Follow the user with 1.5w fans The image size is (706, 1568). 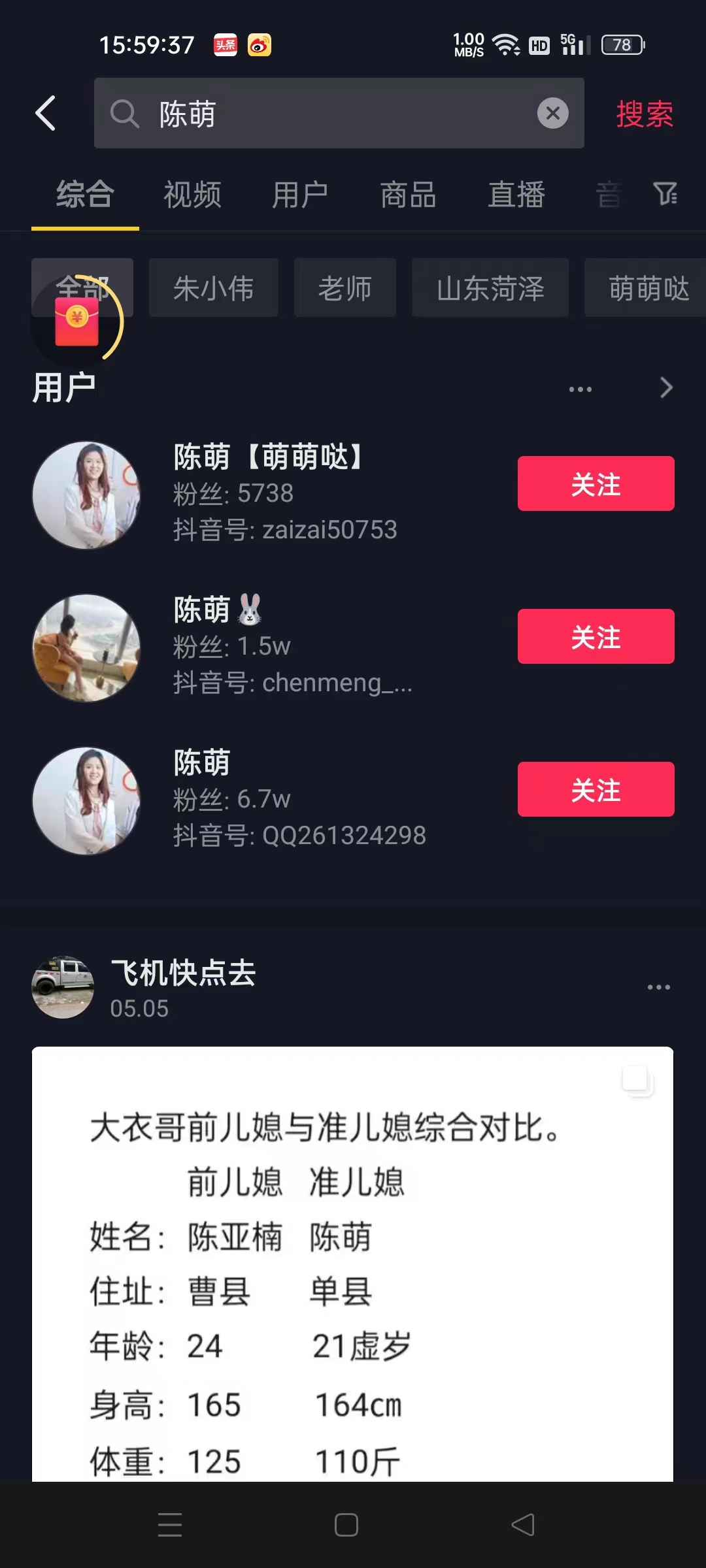(596, 637)
